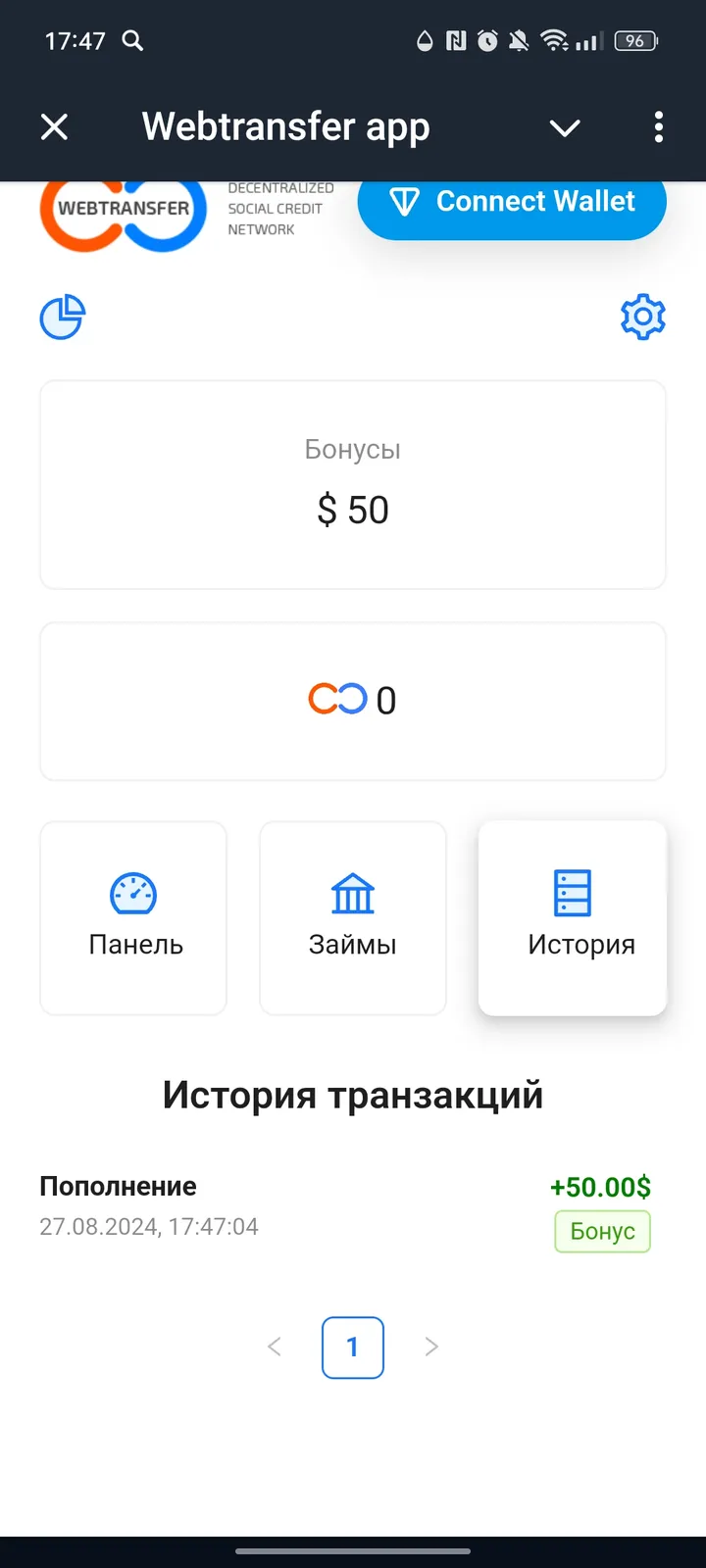Select the Панель dashboard gauge icon
706x1568 pixels.
tap(133, 894)
